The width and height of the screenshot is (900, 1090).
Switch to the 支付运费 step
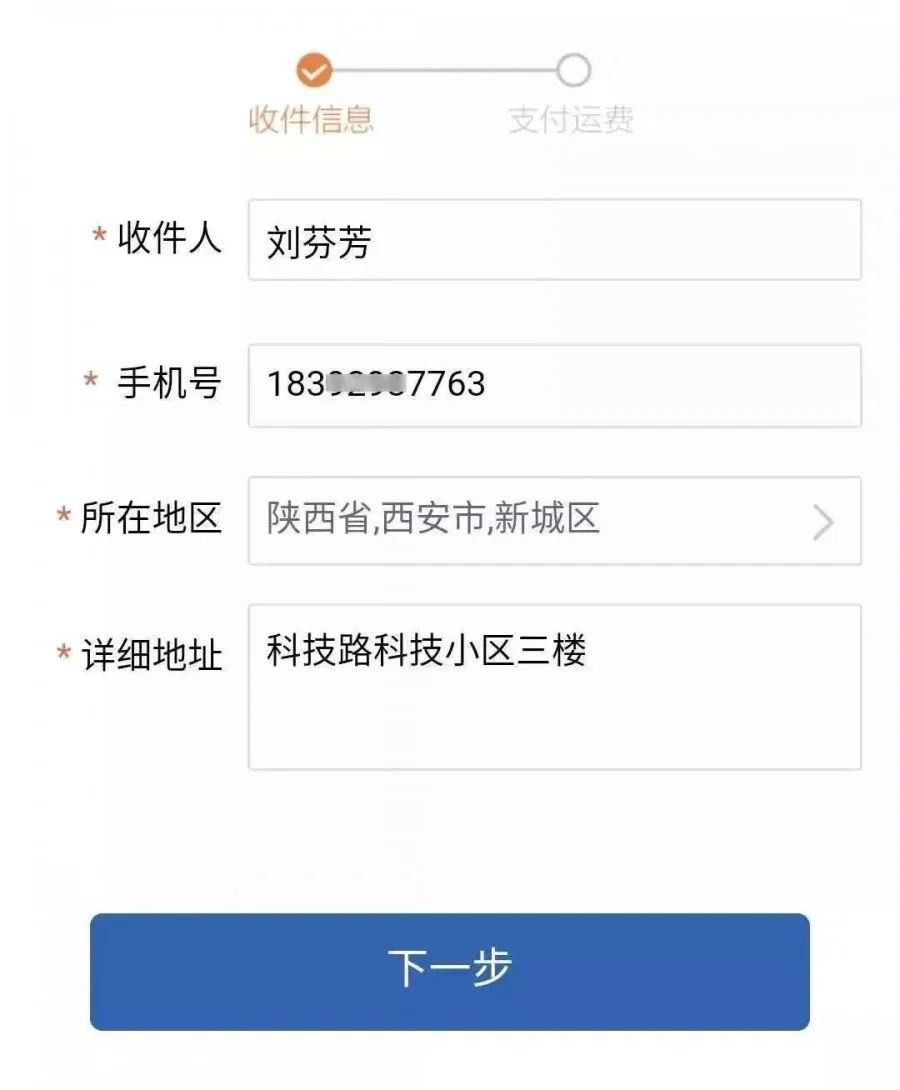click(570, 120)
